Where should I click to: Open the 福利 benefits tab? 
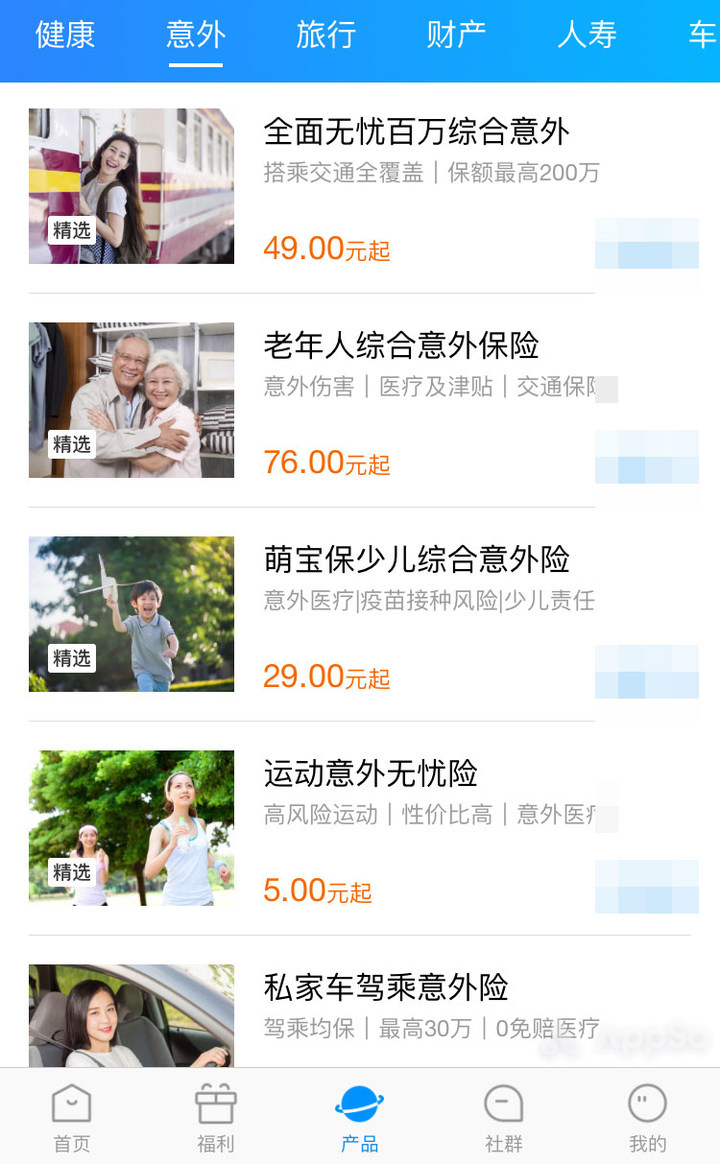point(216,1117)
